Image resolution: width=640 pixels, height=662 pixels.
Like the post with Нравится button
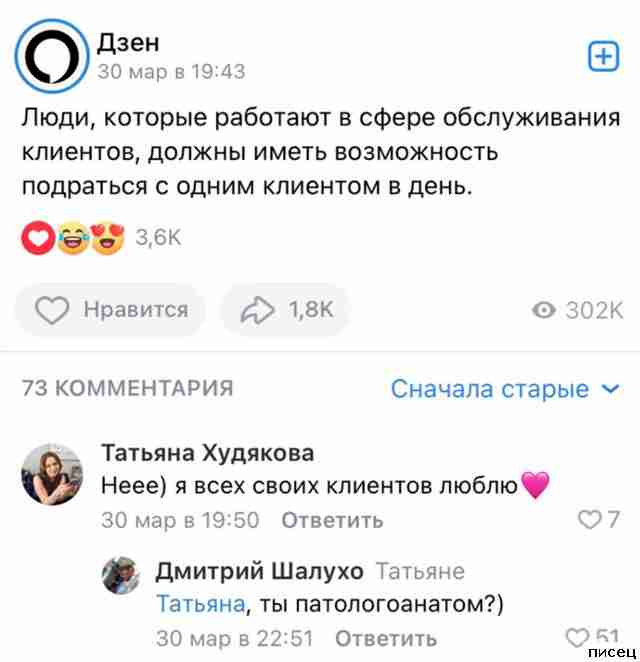click(x=112, y=310)
